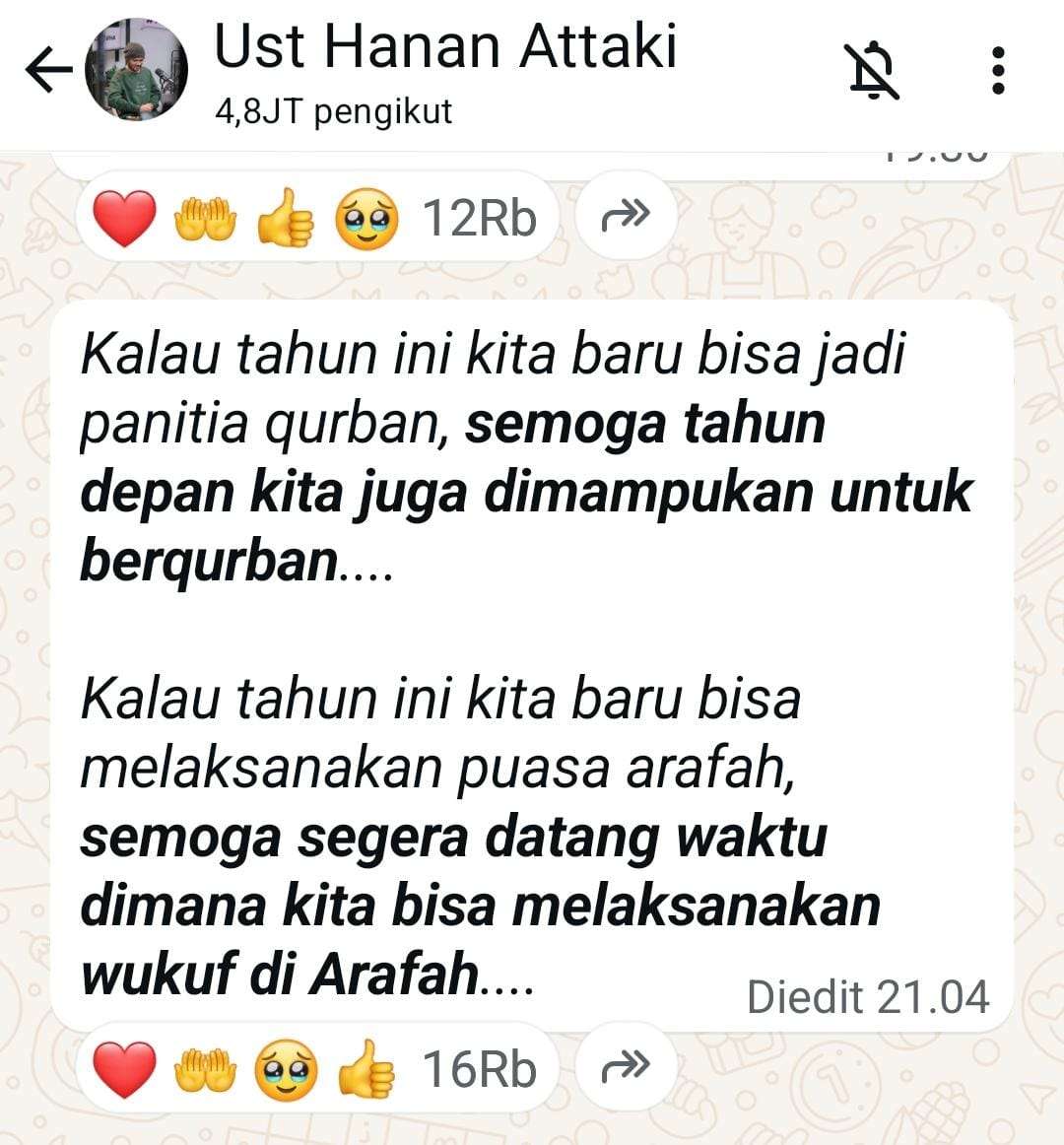Forward the message with 12Rb reactions
The image size is (1064, 1145).
[x=626, y=214]
